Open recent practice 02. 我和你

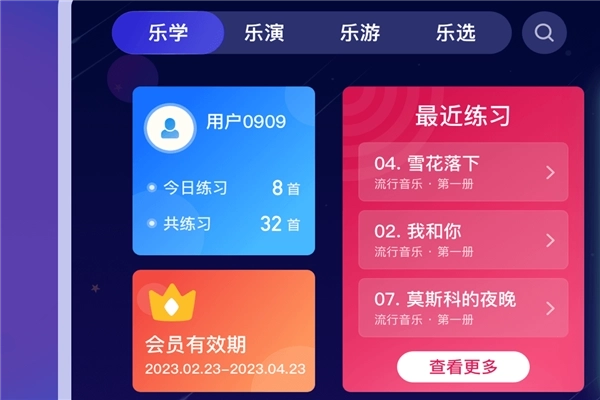click(463, 240)
